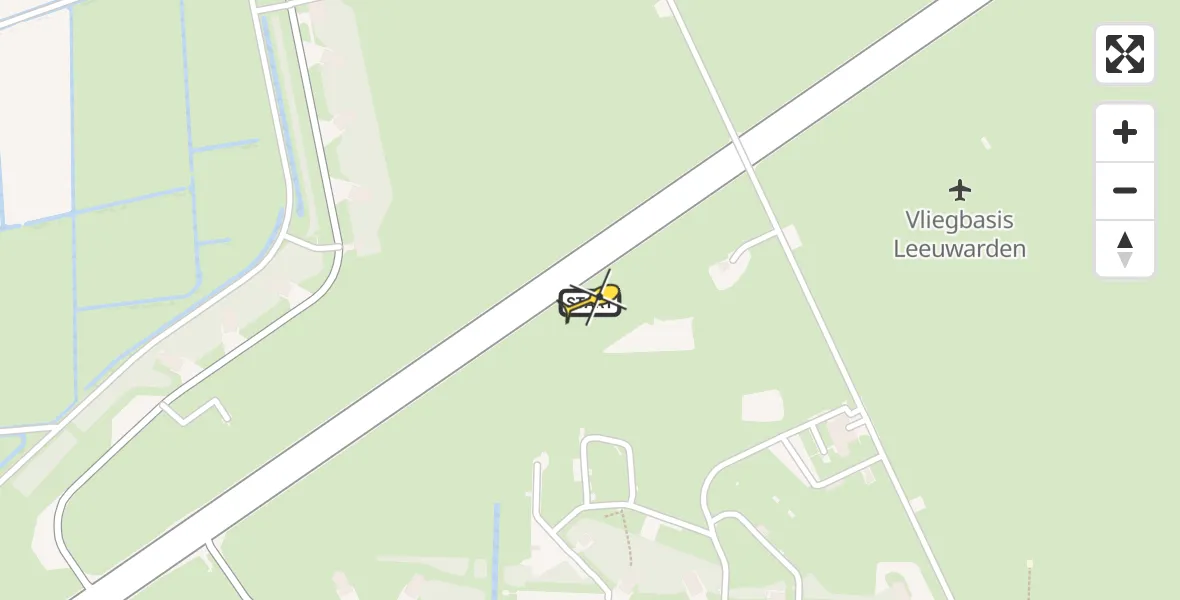The width and height of the screenshot is (1180, 600).
Task: Tap the helicopter marker on the runway
Action: (592, 300)
